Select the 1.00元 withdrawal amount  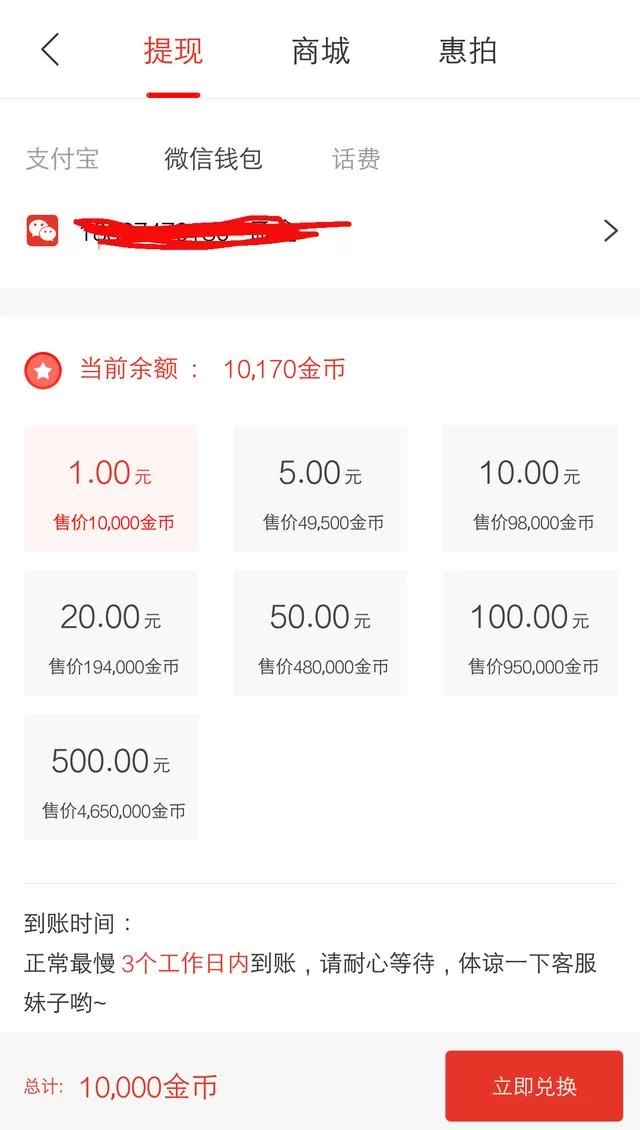click(x=111, y=488)
